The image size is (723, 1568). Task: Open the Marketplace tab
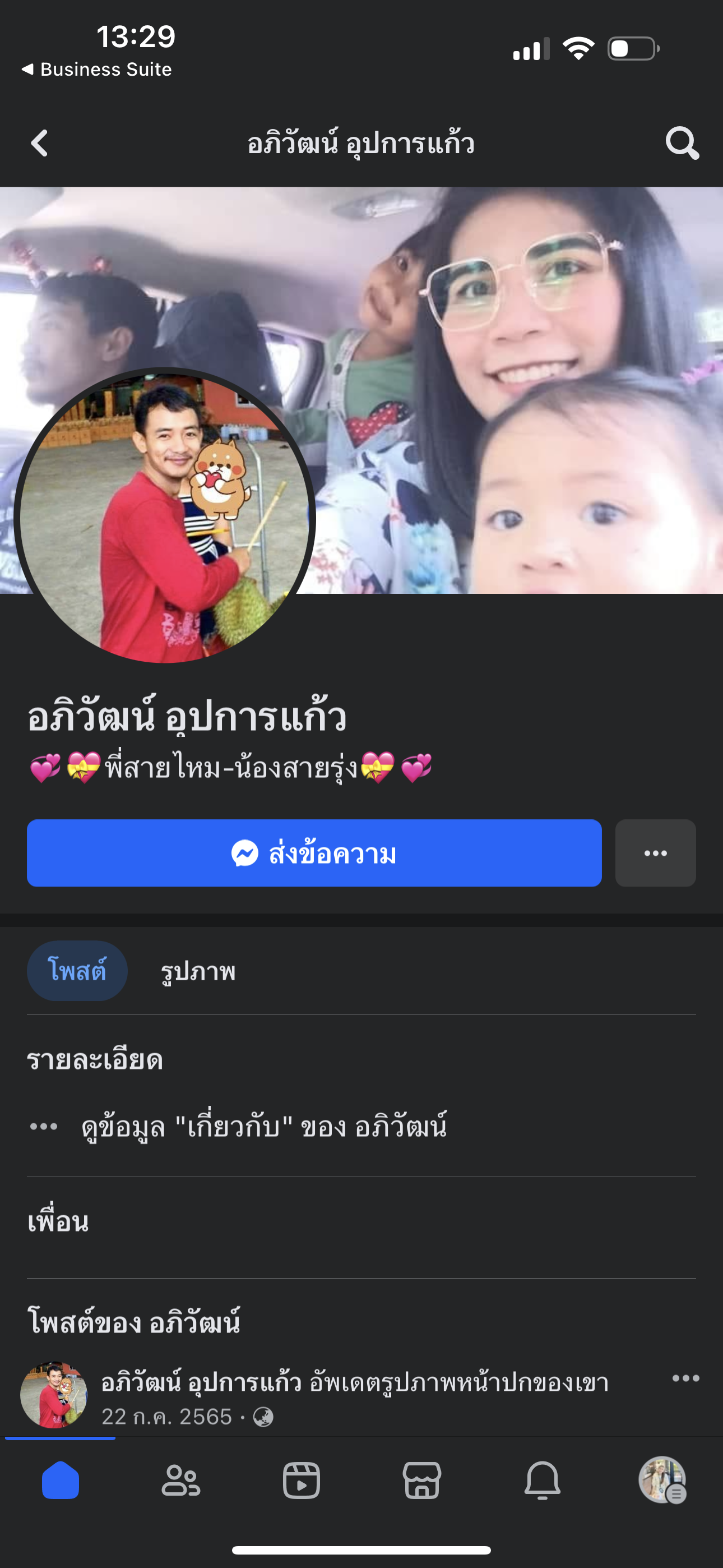(x=421, y=1481)
